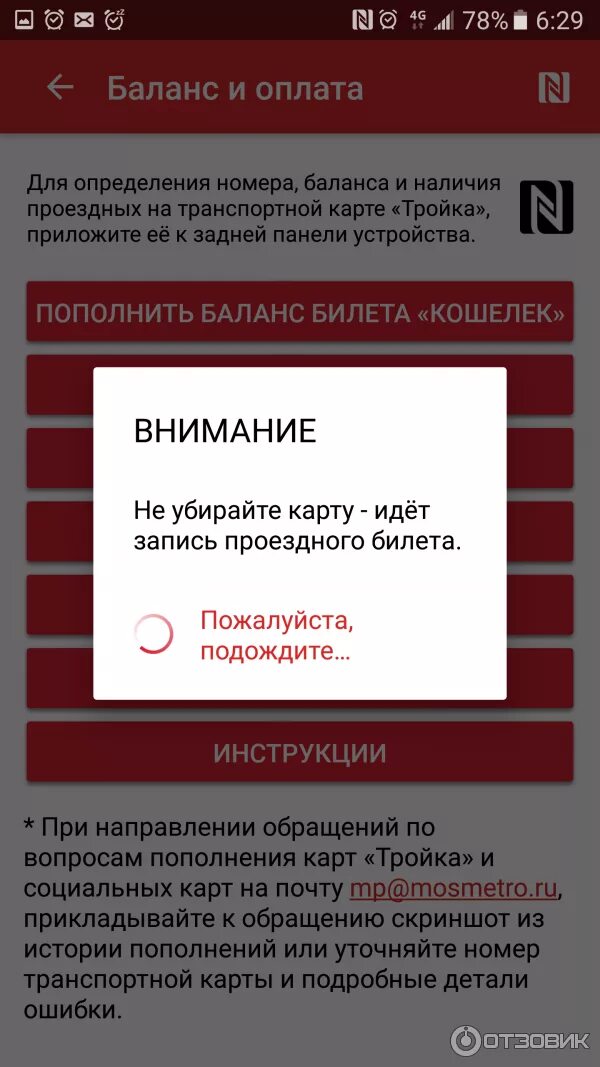The width and height of the screenshot is (600, 1067).
Task: Open the mp@mosmetro.ru email link
Action: [454, 889]
